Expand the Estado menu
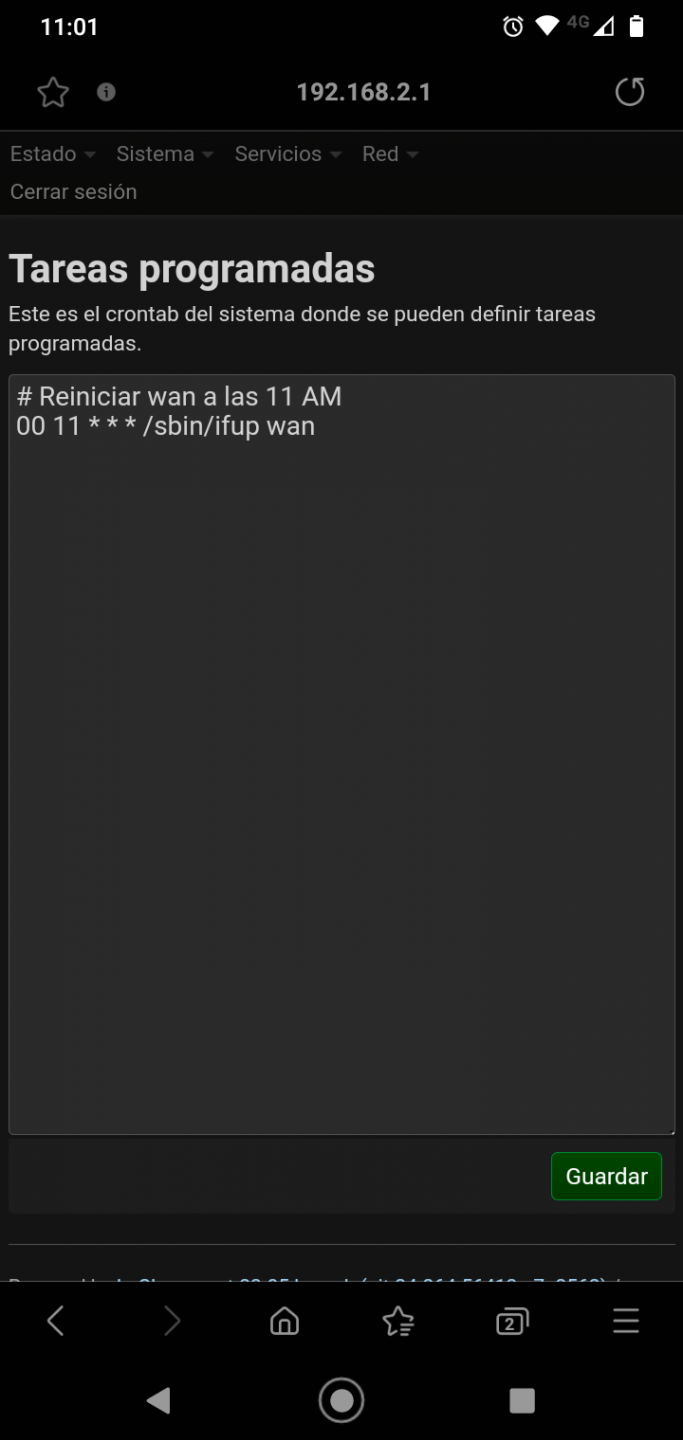Screen dimensions: 683x1440 (x=53, y=154)
